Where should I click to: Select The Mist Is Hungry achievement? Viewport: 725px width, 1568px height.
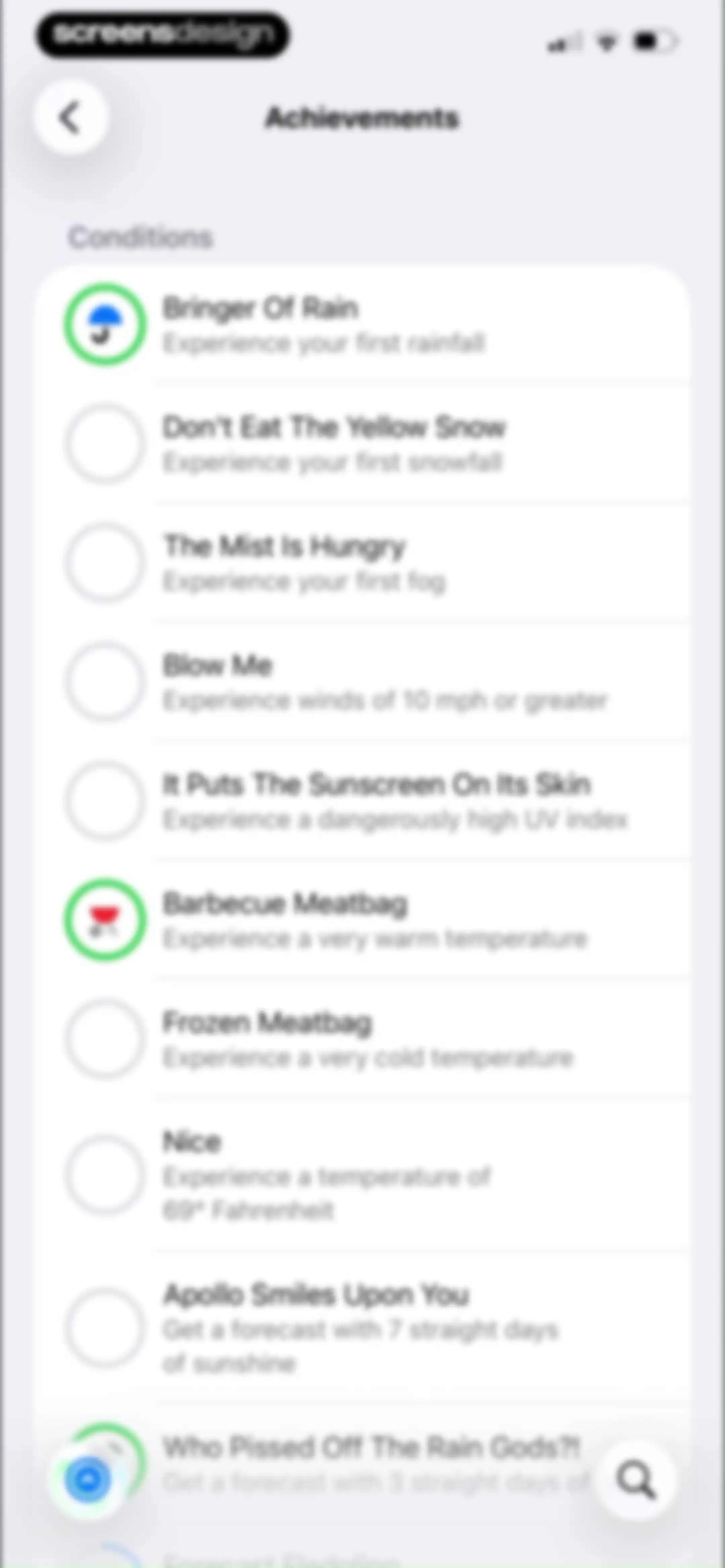coord(362,562)
